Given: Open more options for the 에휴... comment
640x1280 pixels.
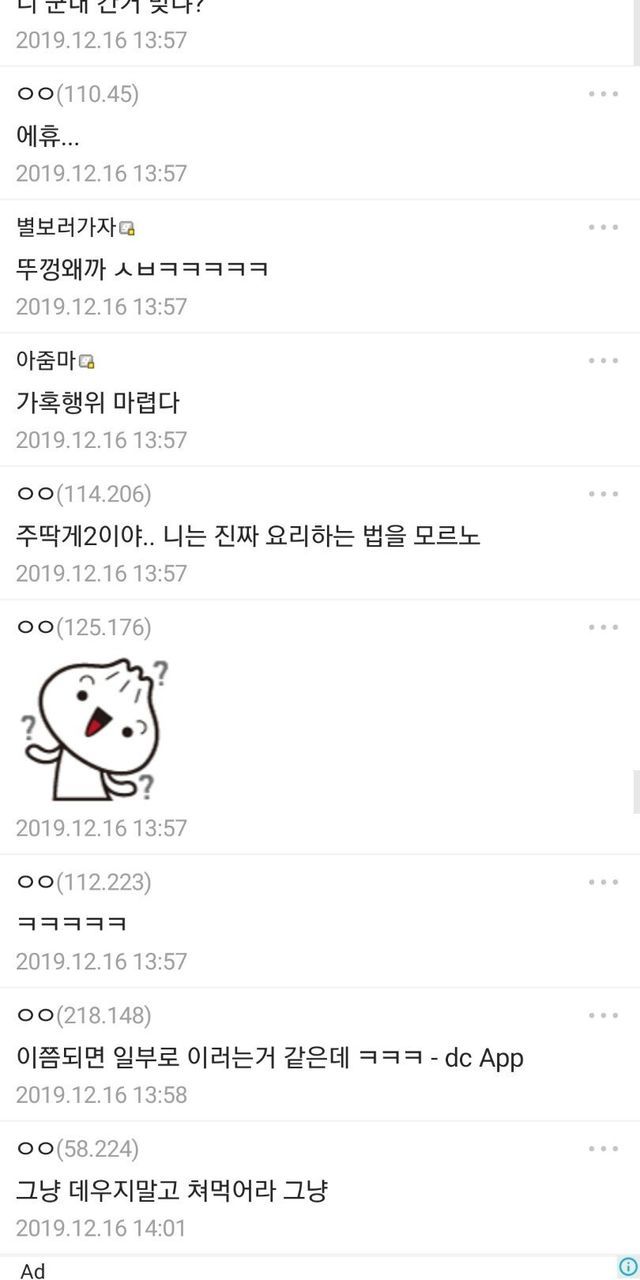Looking at the screenshot, I should [603, 94].
